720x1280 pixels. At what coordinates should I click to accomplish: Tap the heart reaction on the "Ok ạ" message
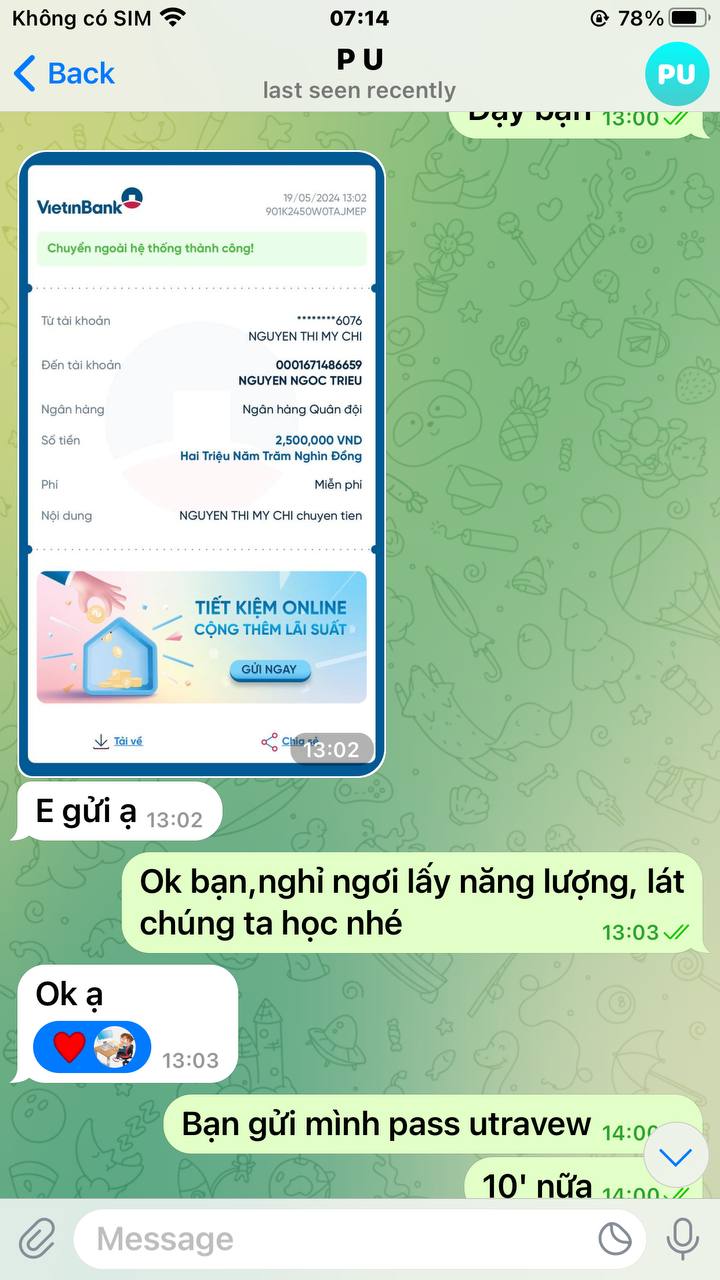click(70, 1047)
